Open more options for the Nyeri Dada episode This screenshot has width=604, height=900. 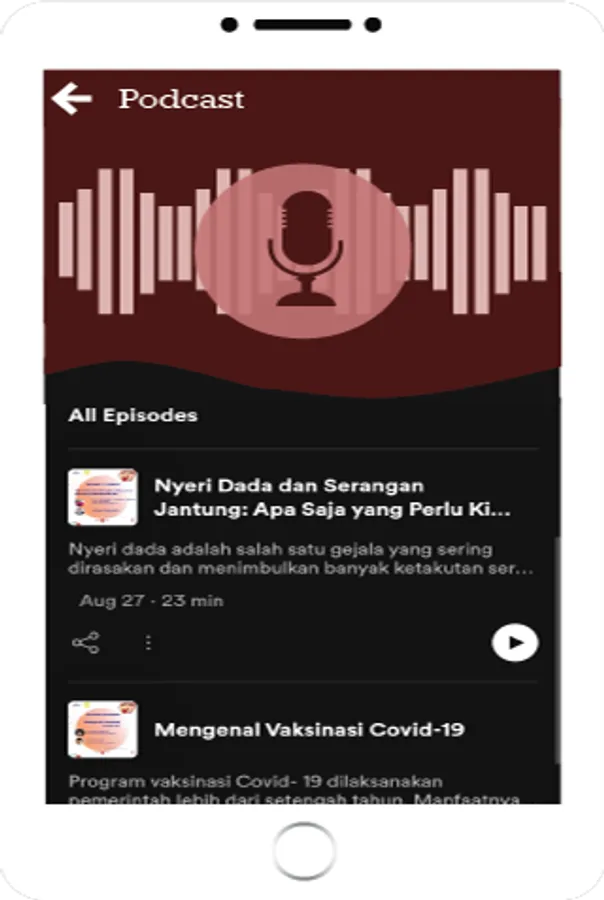click(148, 643)
